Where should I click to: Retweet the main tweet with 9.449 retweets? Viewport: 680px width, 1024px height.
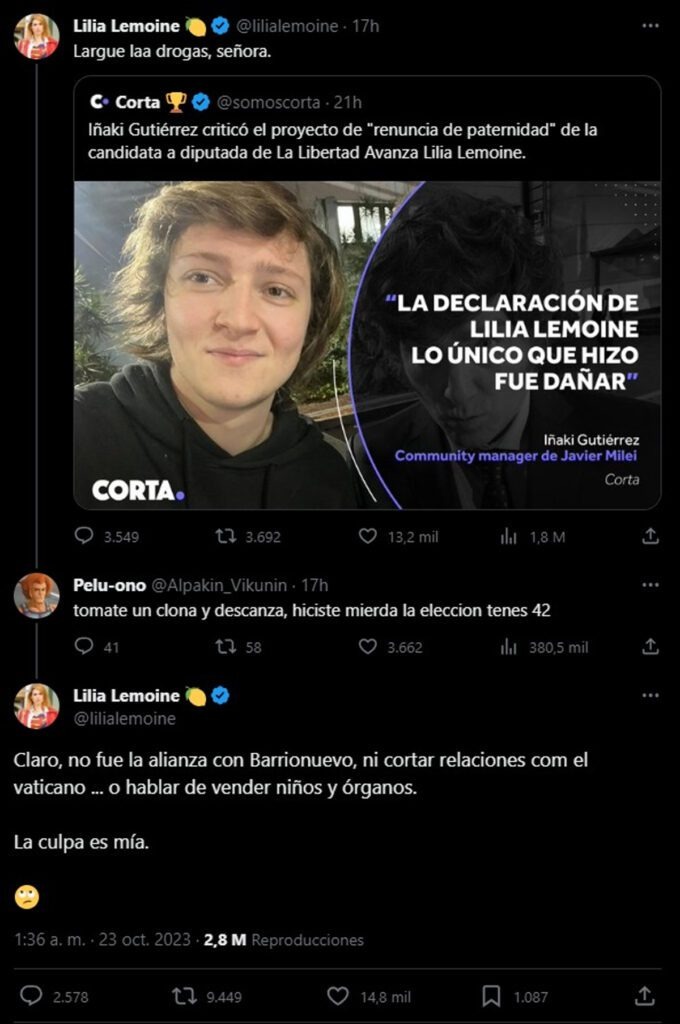pos(185,996)
